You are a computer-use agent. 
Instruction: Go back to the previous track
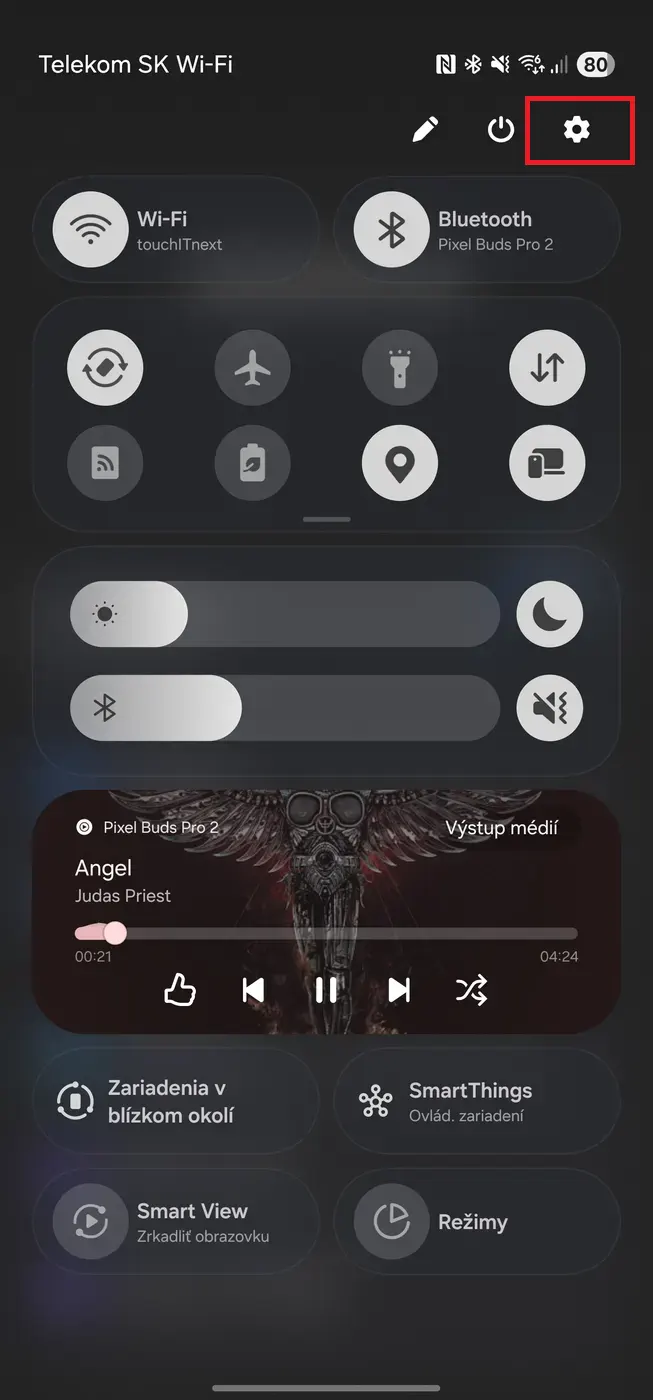click(x=253, y=990)
